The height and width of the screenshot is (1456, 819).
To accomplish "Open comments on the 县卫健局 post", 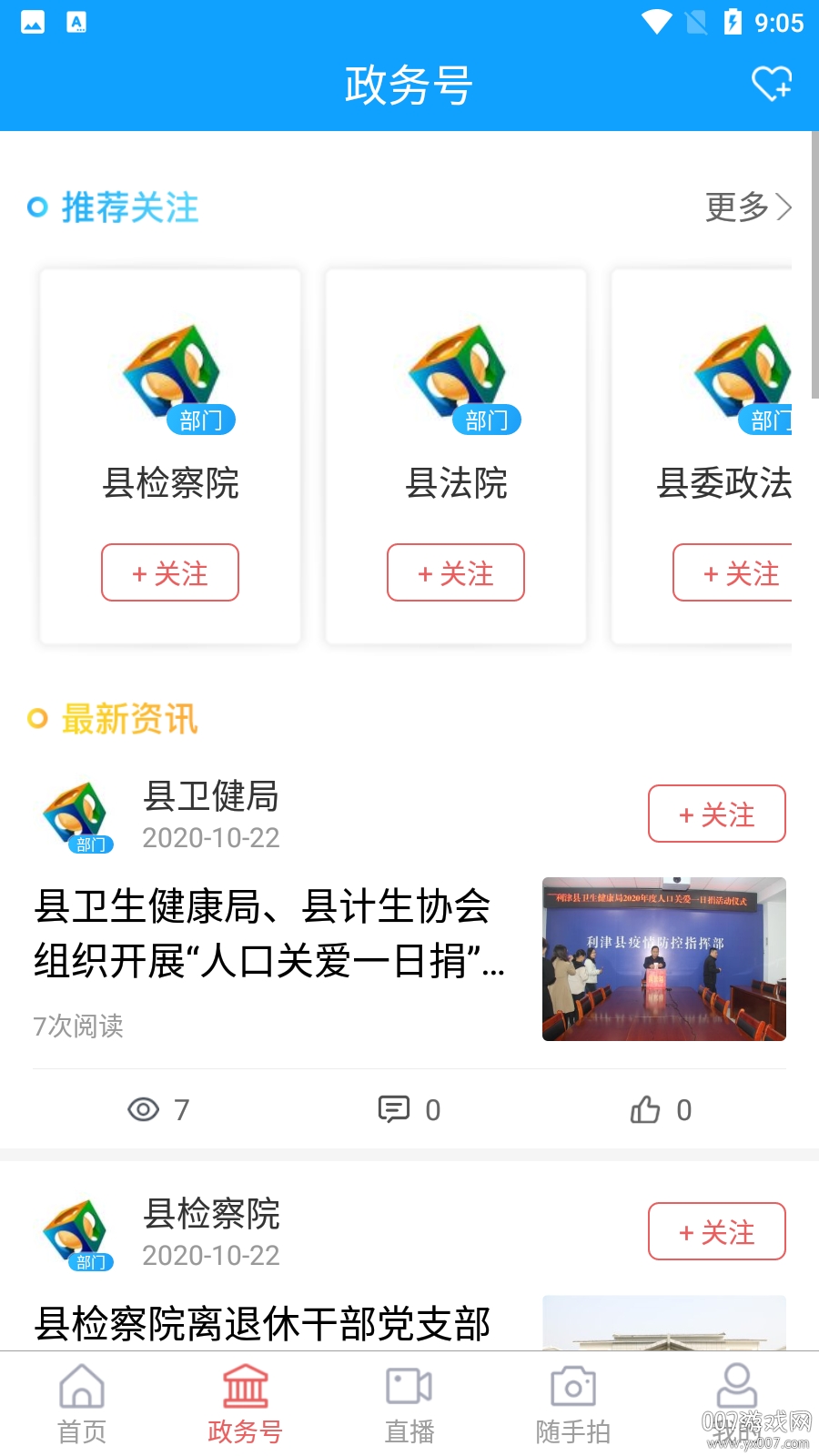I will pos(409,1109).
